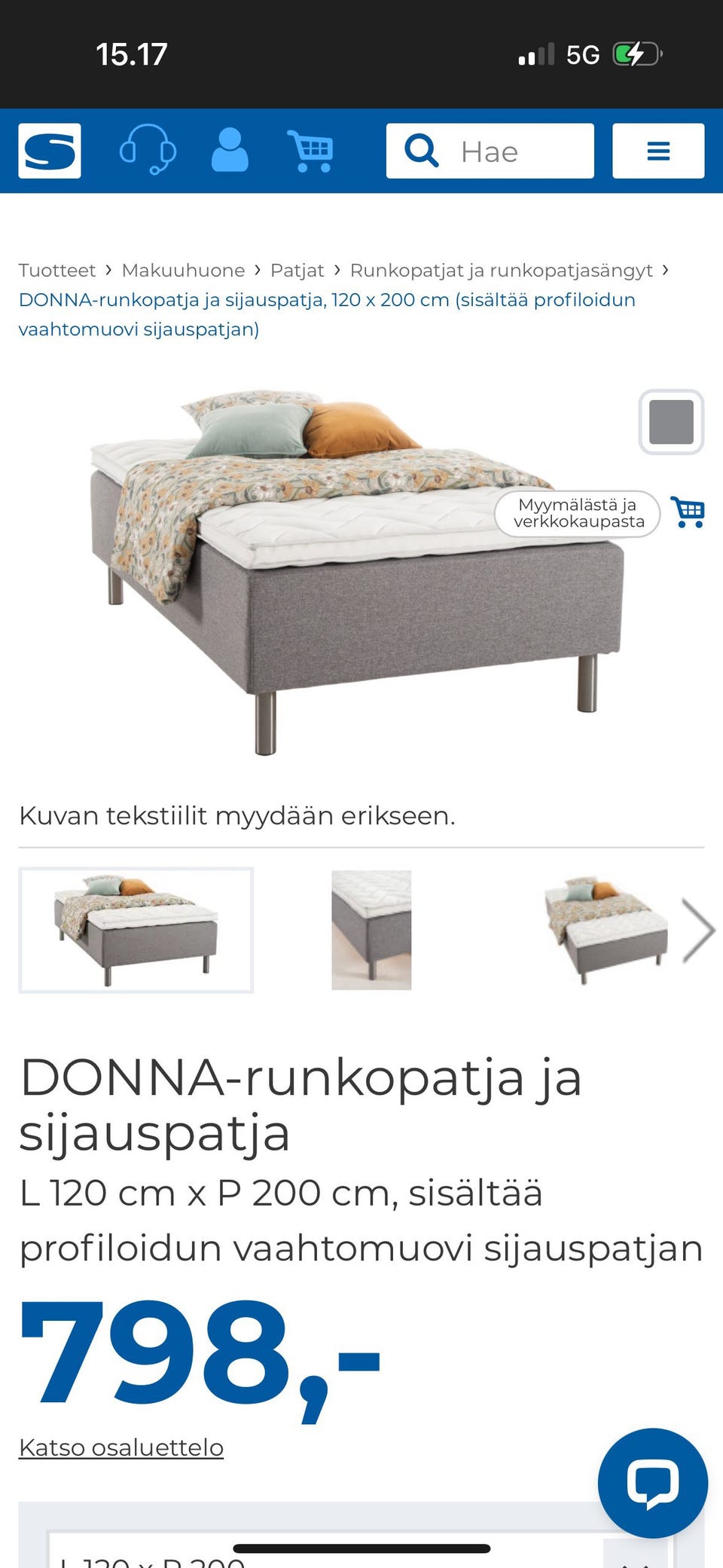Select the gray color swatch
The width and height of the screenshot is (723, 1568).
(x=671, y=423)
